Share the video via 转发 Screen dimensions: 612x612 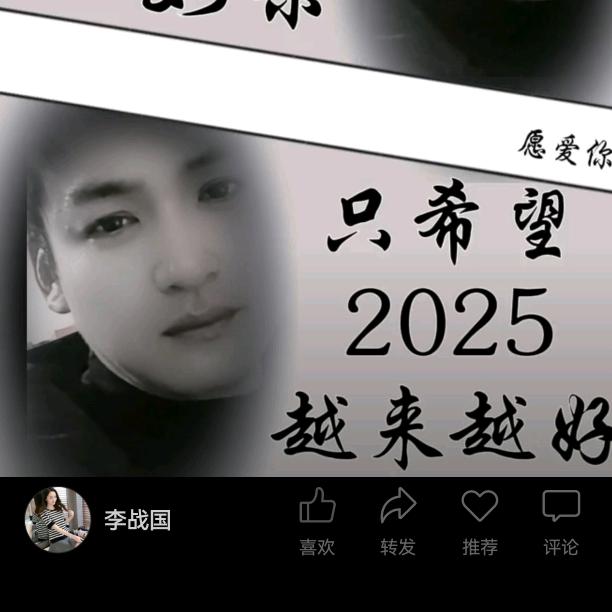[398, 507]
